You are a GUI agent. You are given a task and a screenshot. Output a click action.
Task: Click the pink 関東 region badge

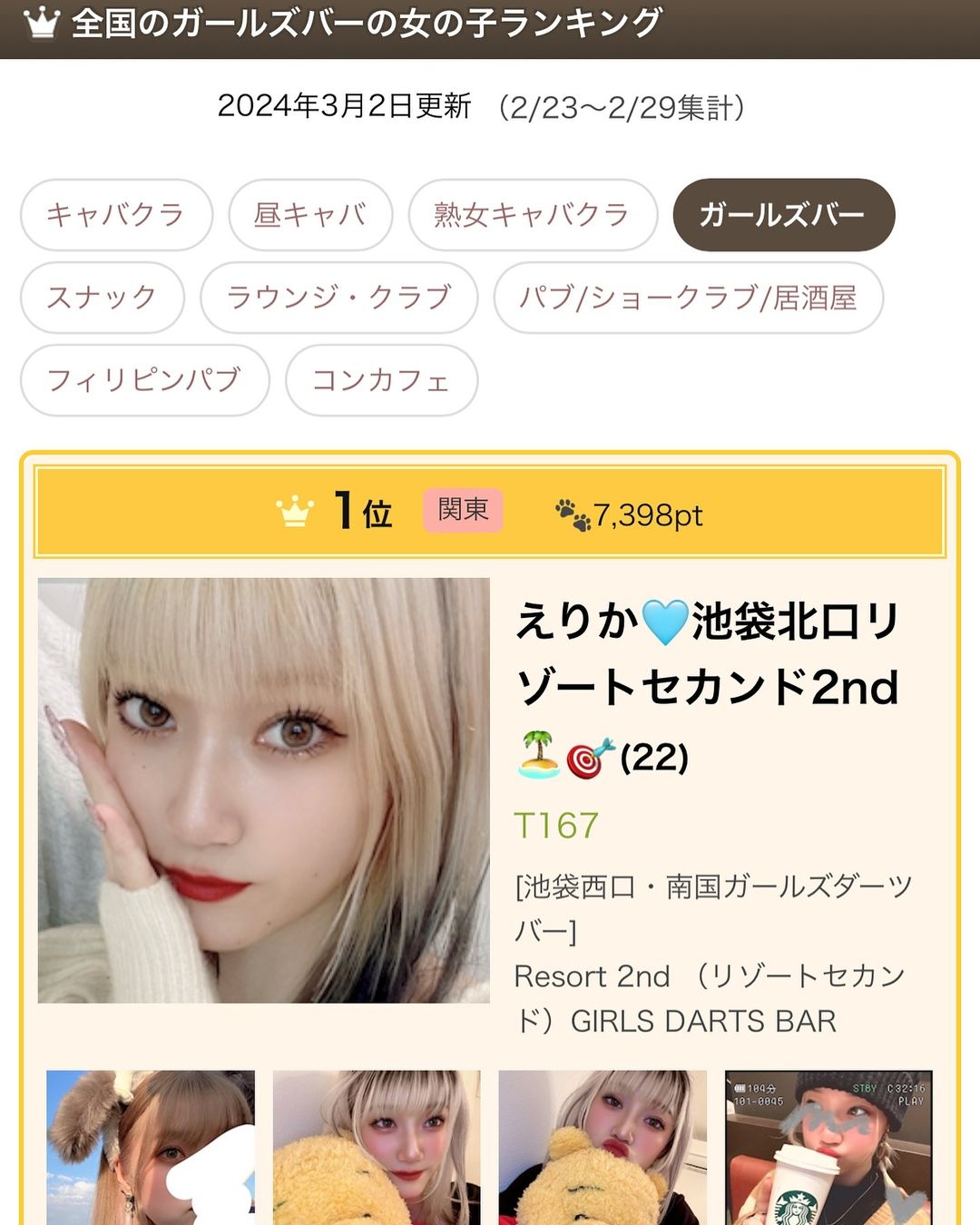463,510
